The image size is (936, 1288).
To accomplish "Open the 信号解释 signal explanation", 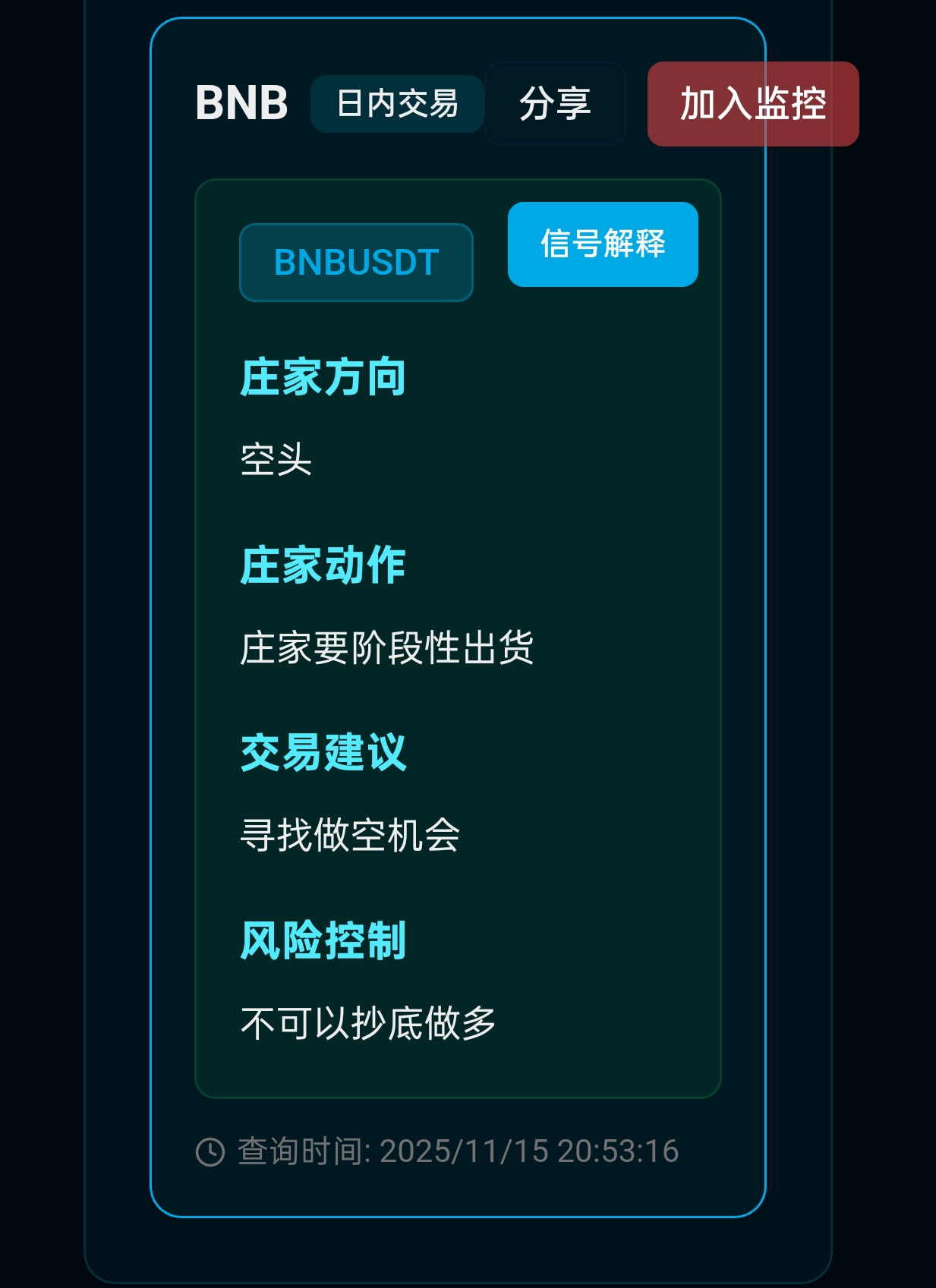I will (603, 244).
